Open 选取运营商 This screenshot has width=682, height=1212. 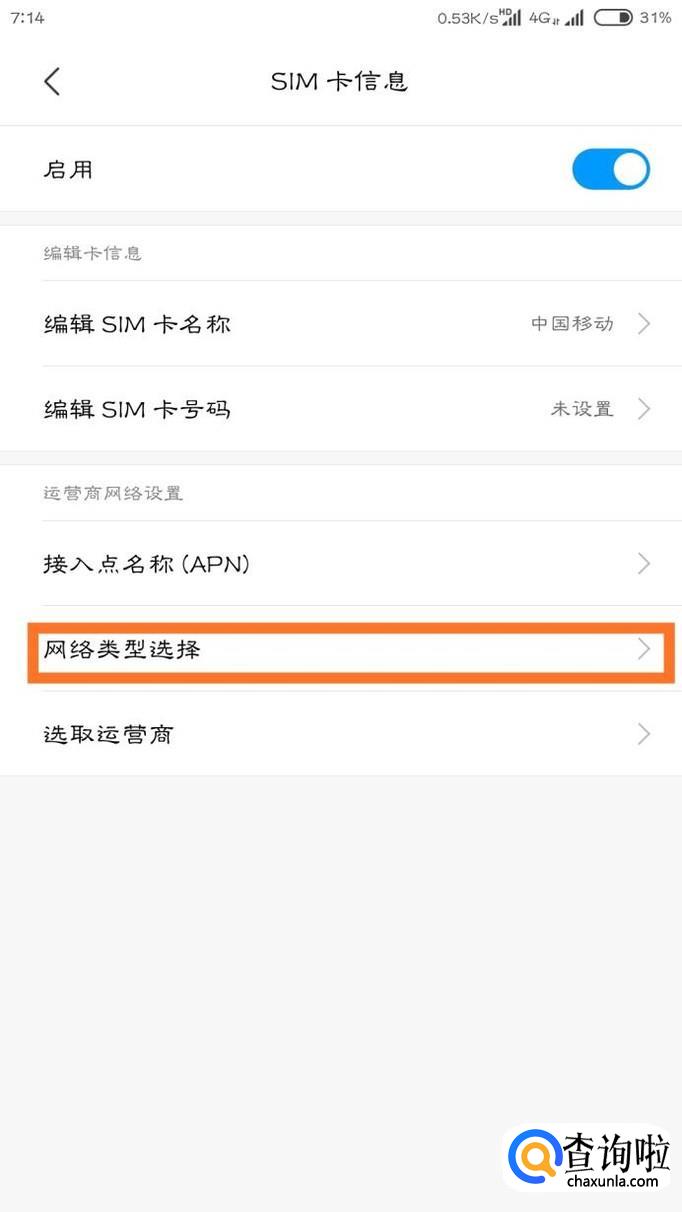tap(341, 734)
